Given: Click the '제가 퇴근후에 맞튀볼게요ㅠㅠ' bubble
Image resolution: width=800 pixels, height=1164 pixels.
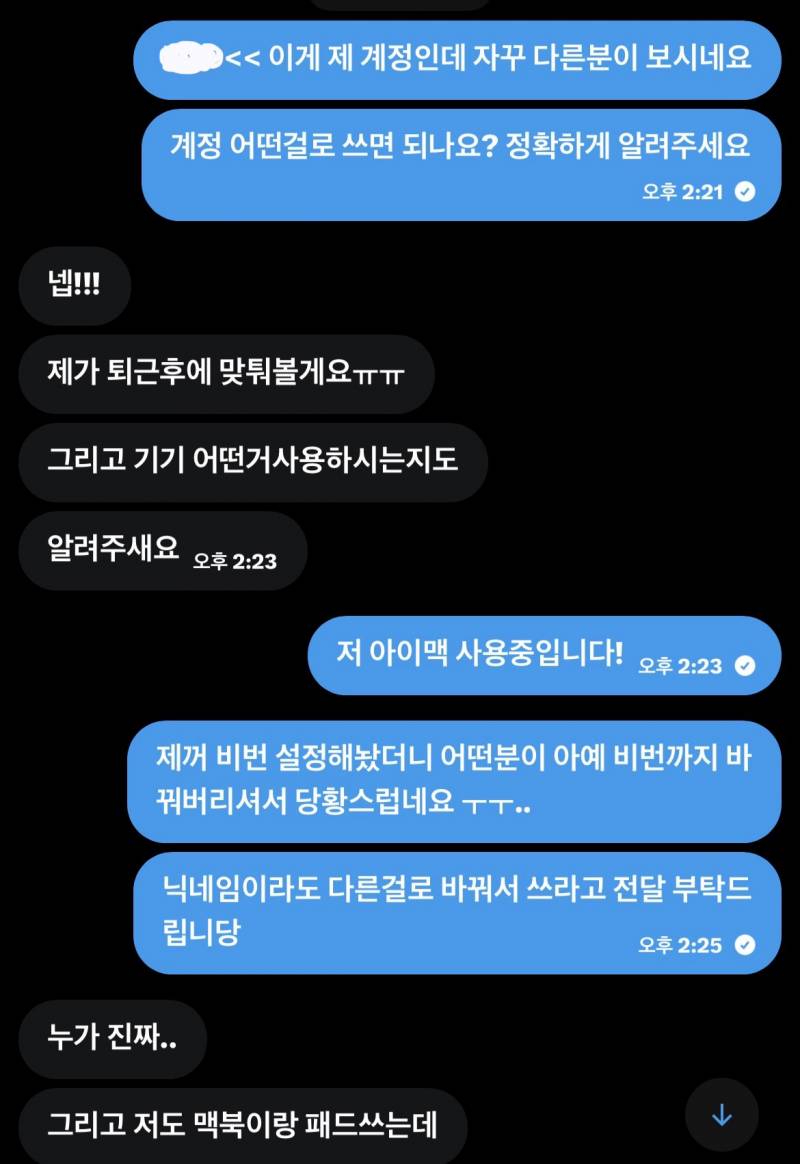Looking at the screenshot, I should [x=224, y=373].
